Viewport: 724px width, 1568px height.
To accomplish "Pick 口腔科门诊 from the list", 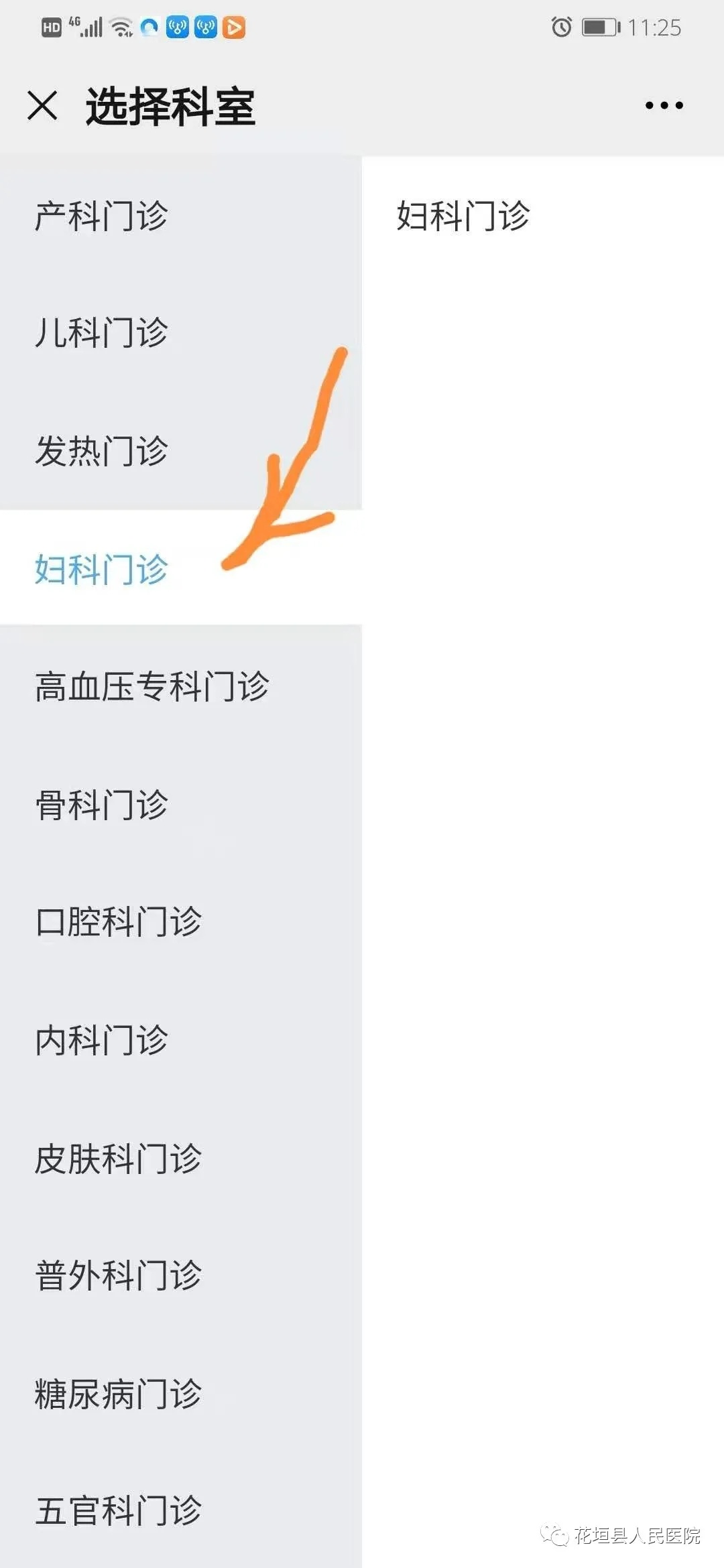I will tap(119, 921).
